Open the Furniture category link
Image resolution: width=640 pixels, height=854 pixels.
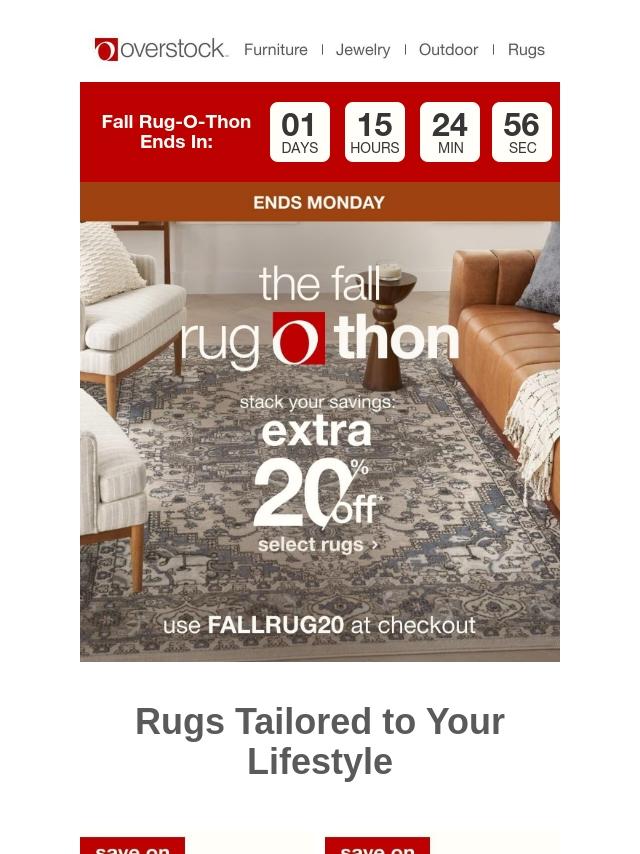[x=276, y=50]
